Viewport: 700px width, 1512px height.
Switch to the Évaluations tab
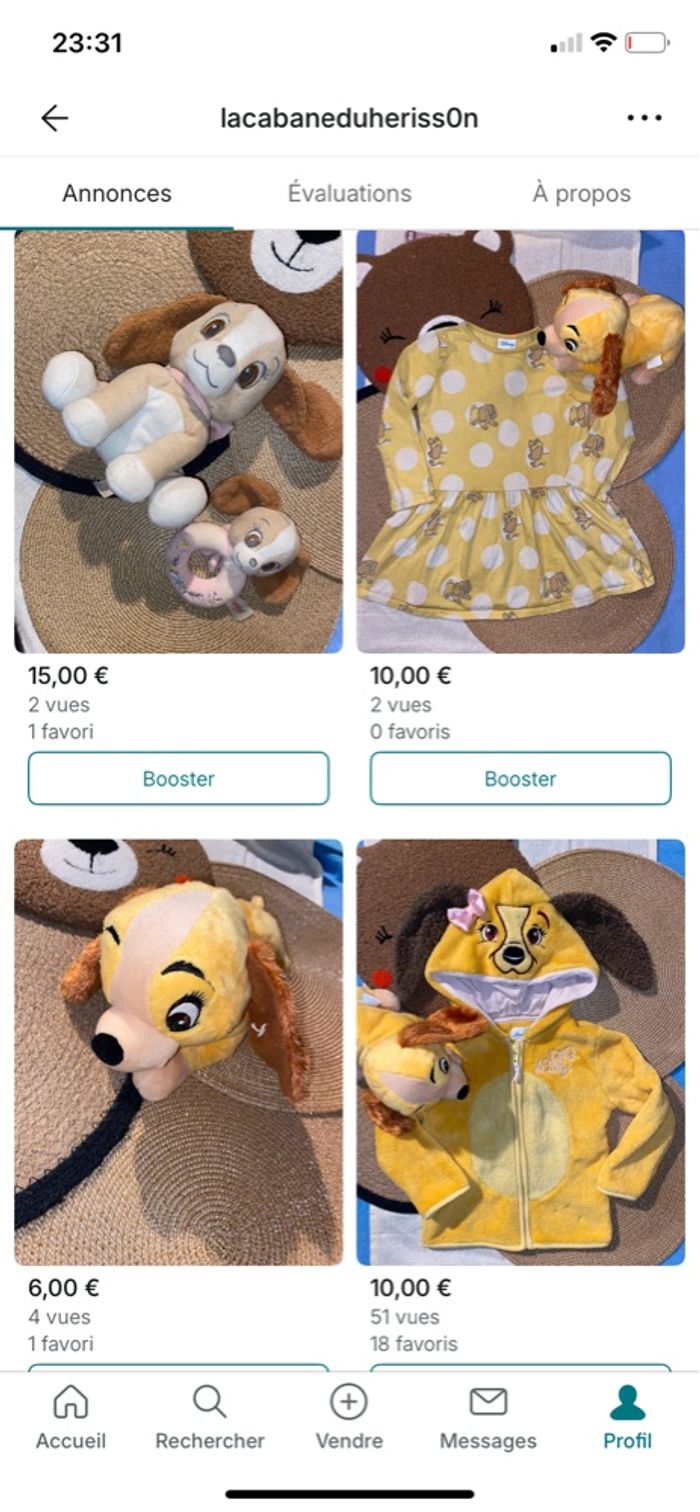(349, 193)
